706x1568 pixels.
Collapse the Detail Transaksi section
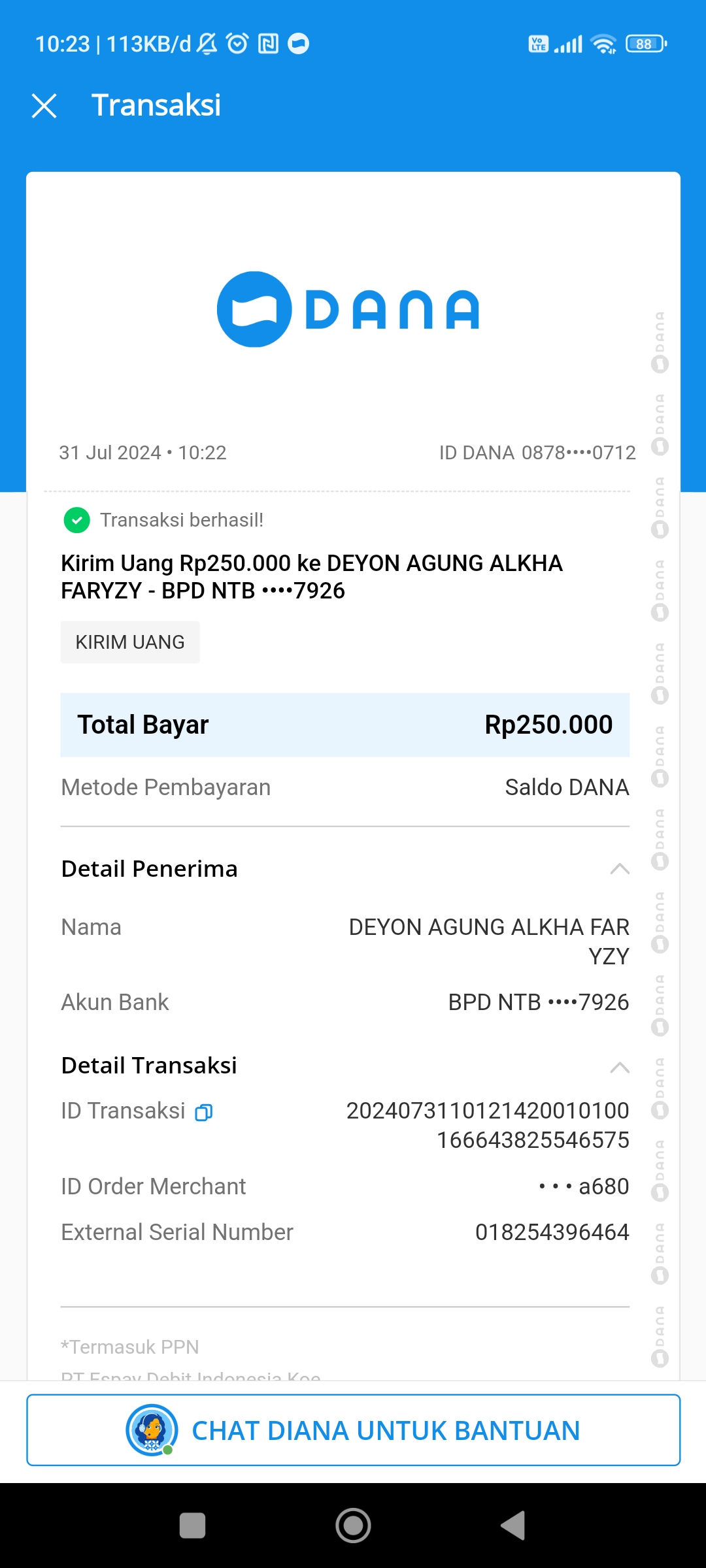coord(619,1067)
